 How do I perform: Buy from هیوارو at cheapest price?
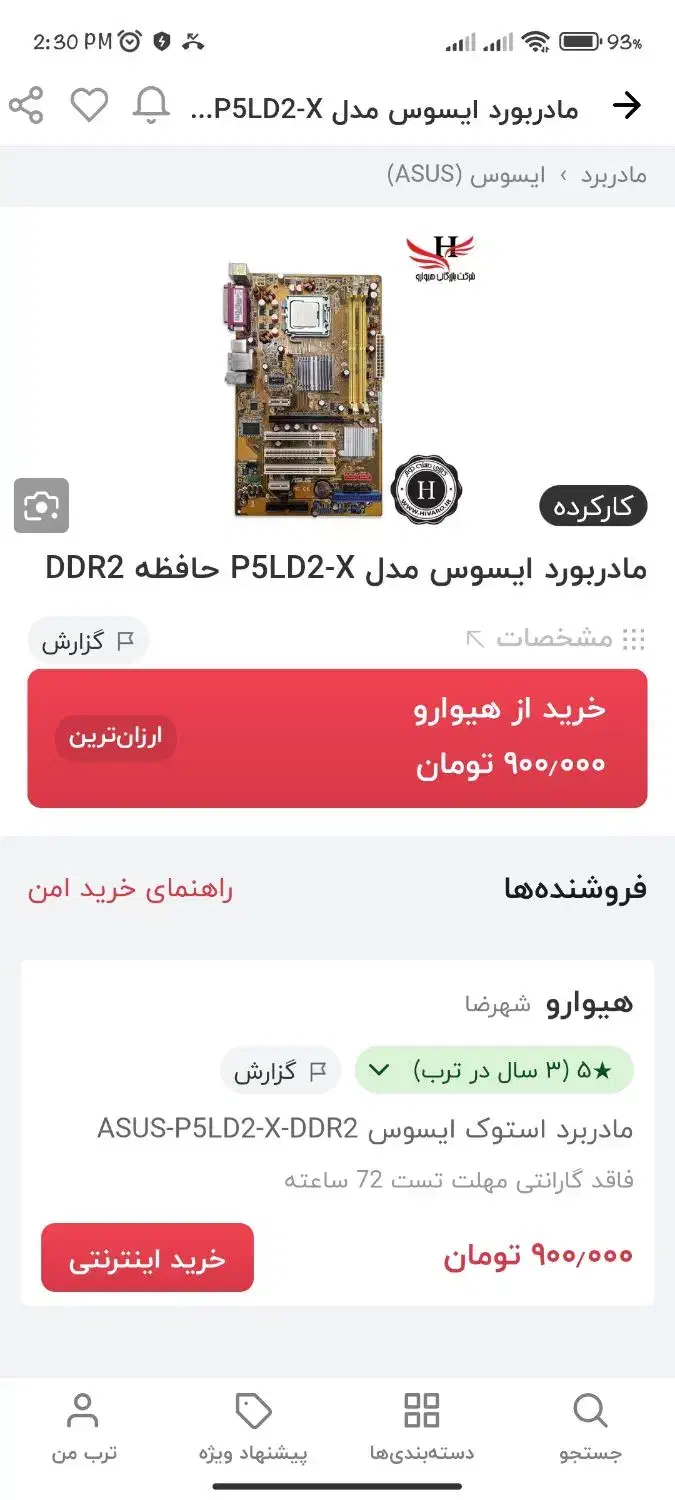pyautogui.click(x=337, y=738)
